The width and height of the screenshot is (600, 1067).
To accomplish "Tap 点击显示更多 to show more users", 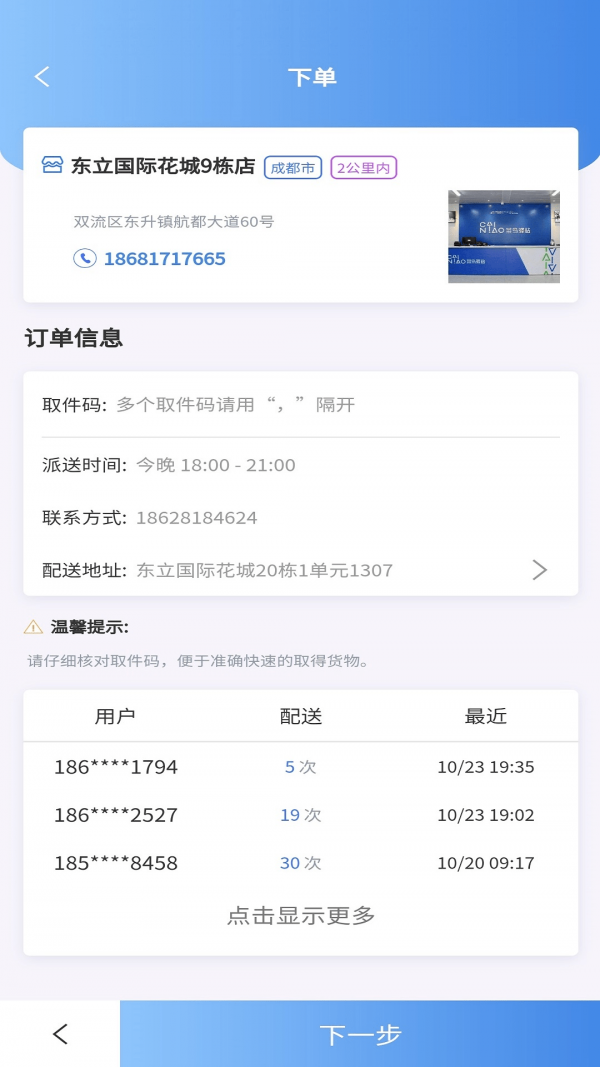I will point(300,915).
